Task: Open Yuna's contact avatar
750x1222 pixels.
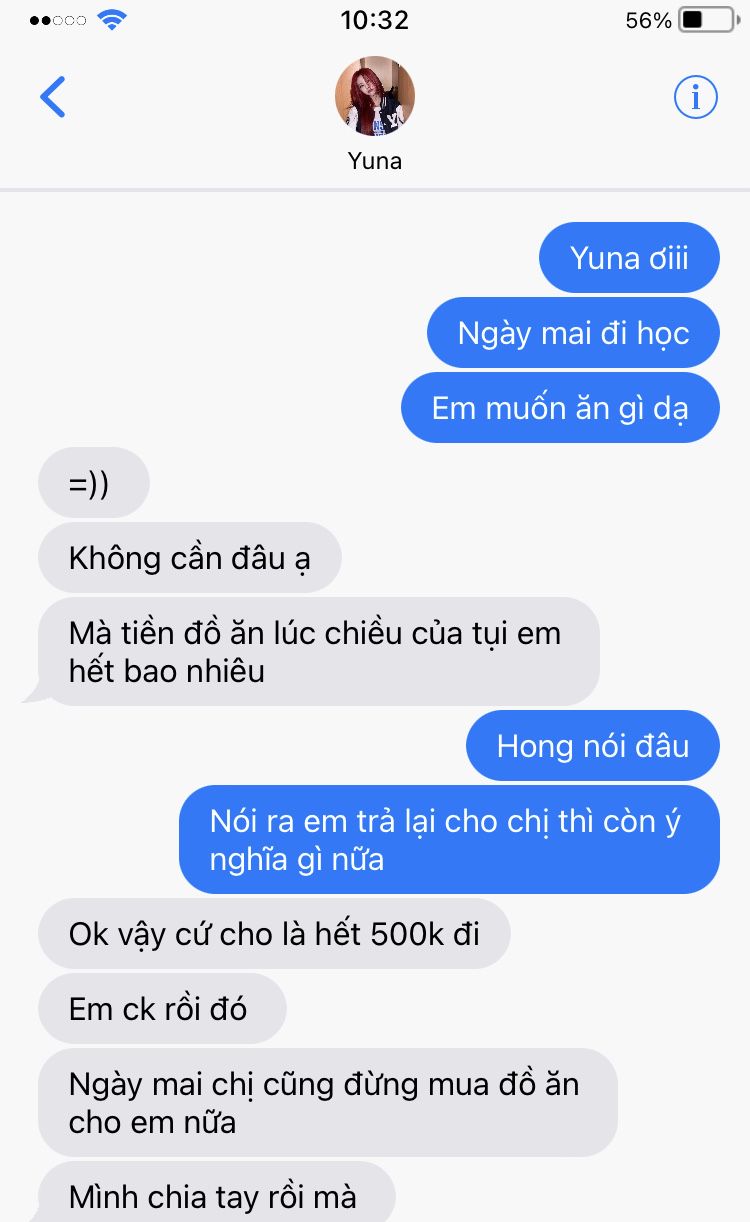Action: tap(375, 96)
